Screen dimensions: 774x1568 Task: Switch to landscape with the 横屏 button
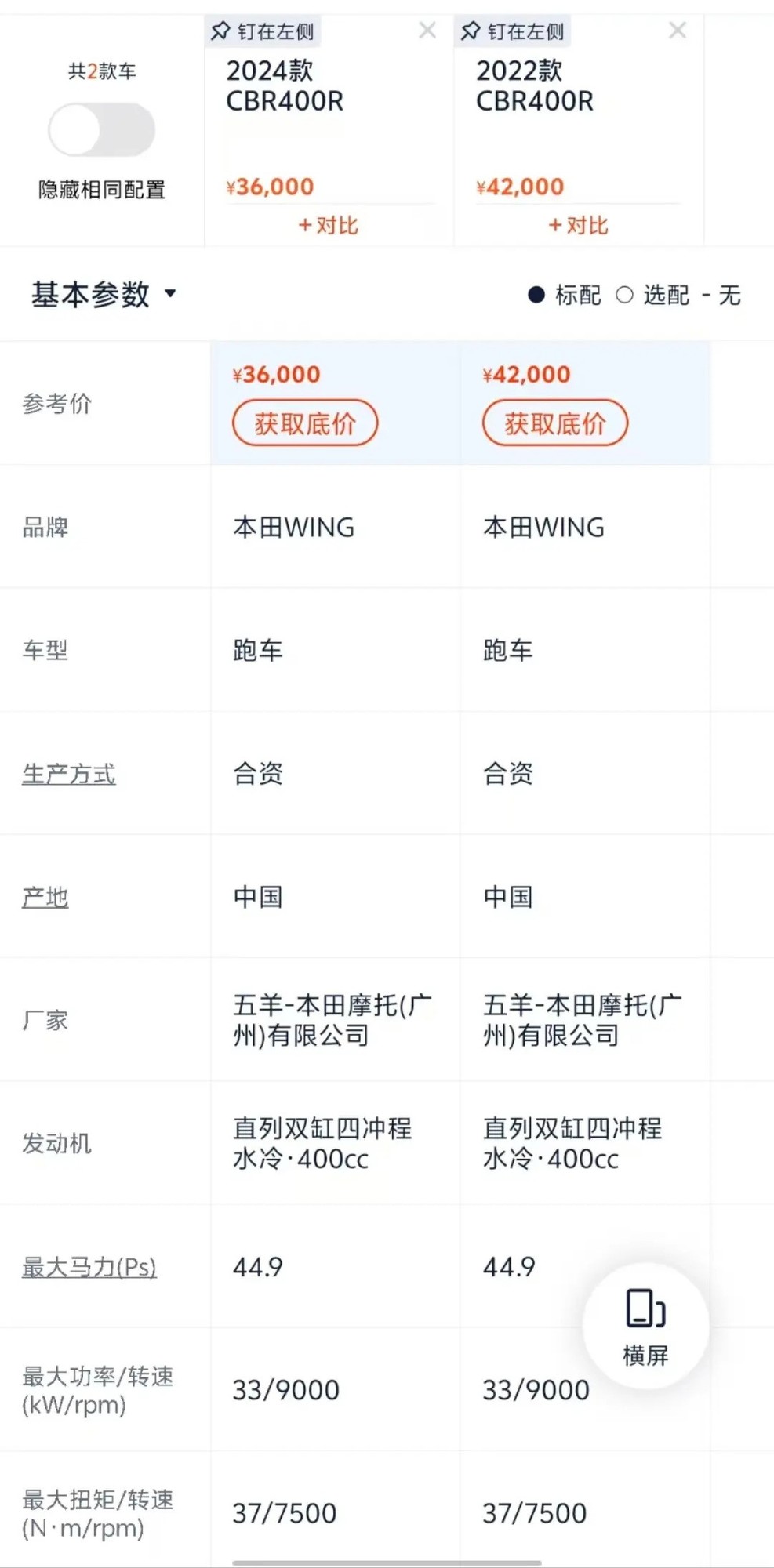pos(645,1325)
